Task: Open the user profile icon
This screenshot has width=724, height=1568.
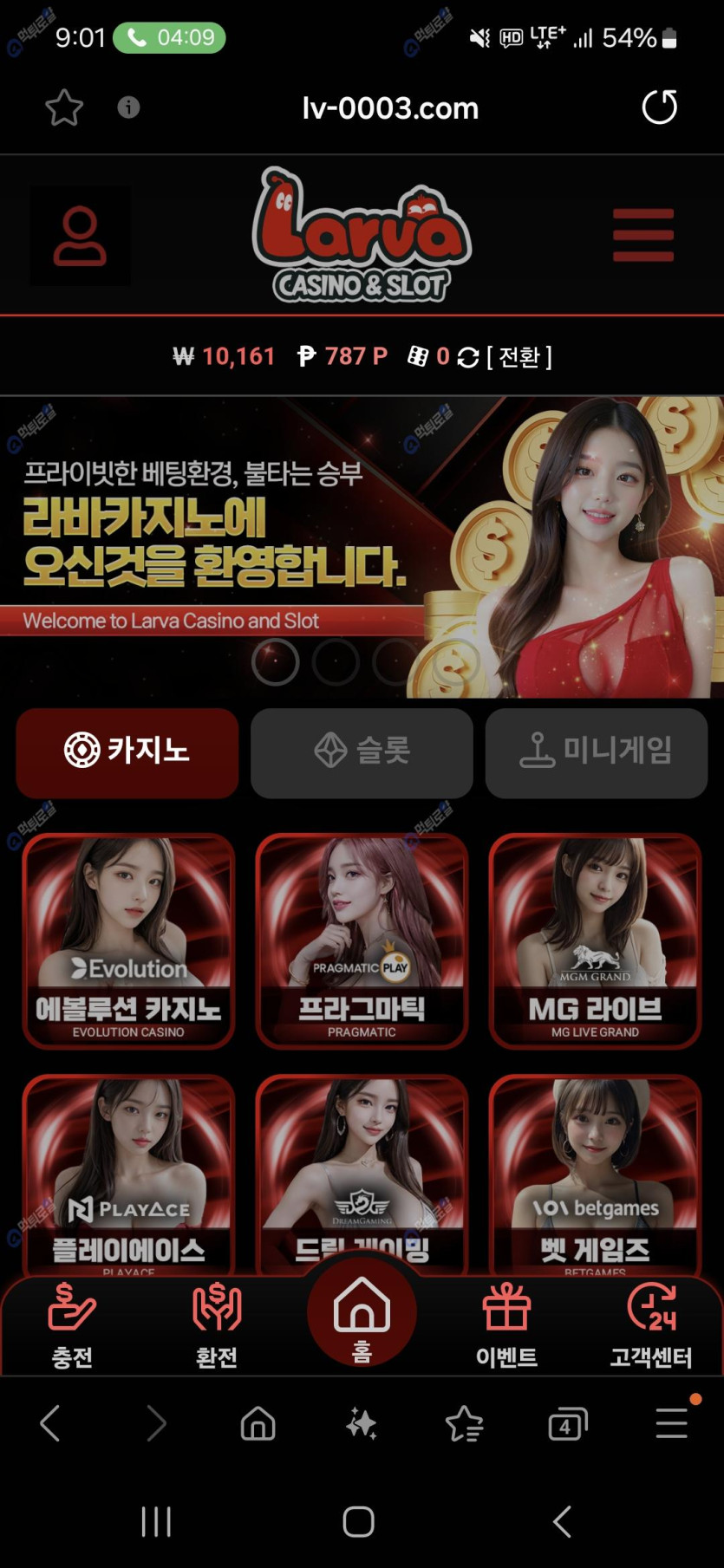Action: pos(80,236)
